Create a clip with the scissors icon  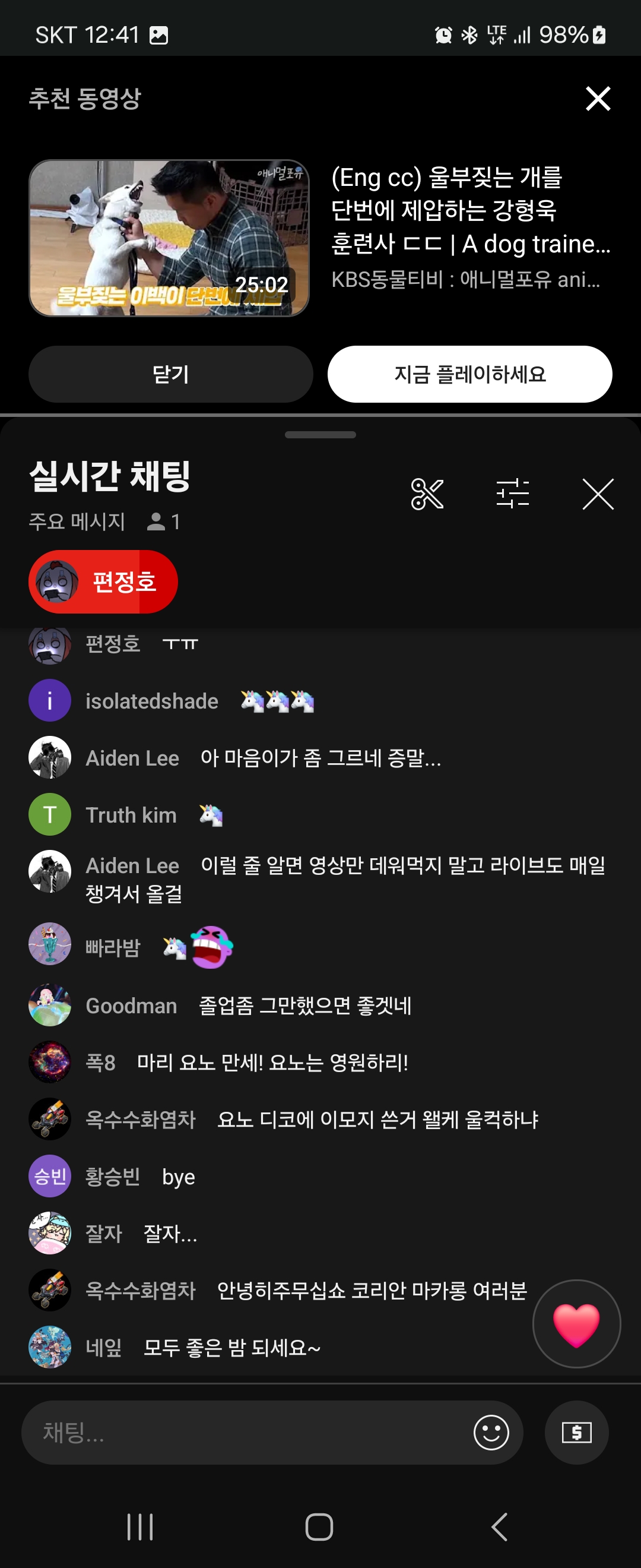click(x=427, y=494)
